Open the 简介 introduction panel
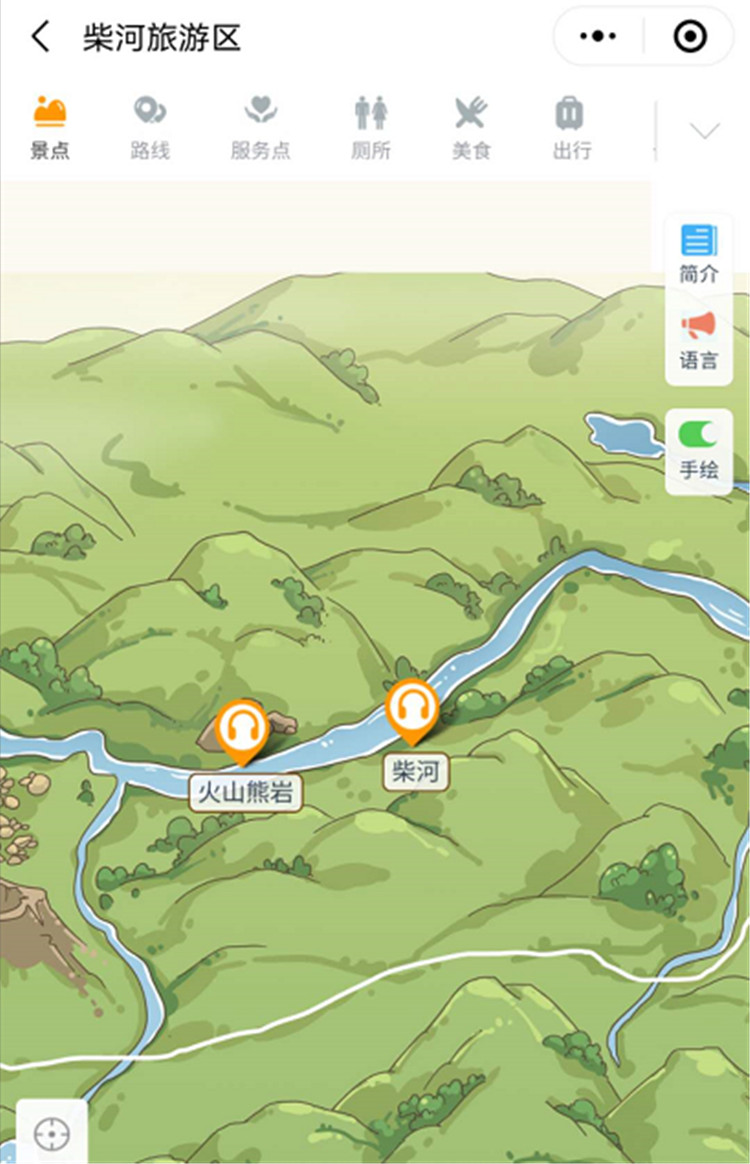 (699, 248)
